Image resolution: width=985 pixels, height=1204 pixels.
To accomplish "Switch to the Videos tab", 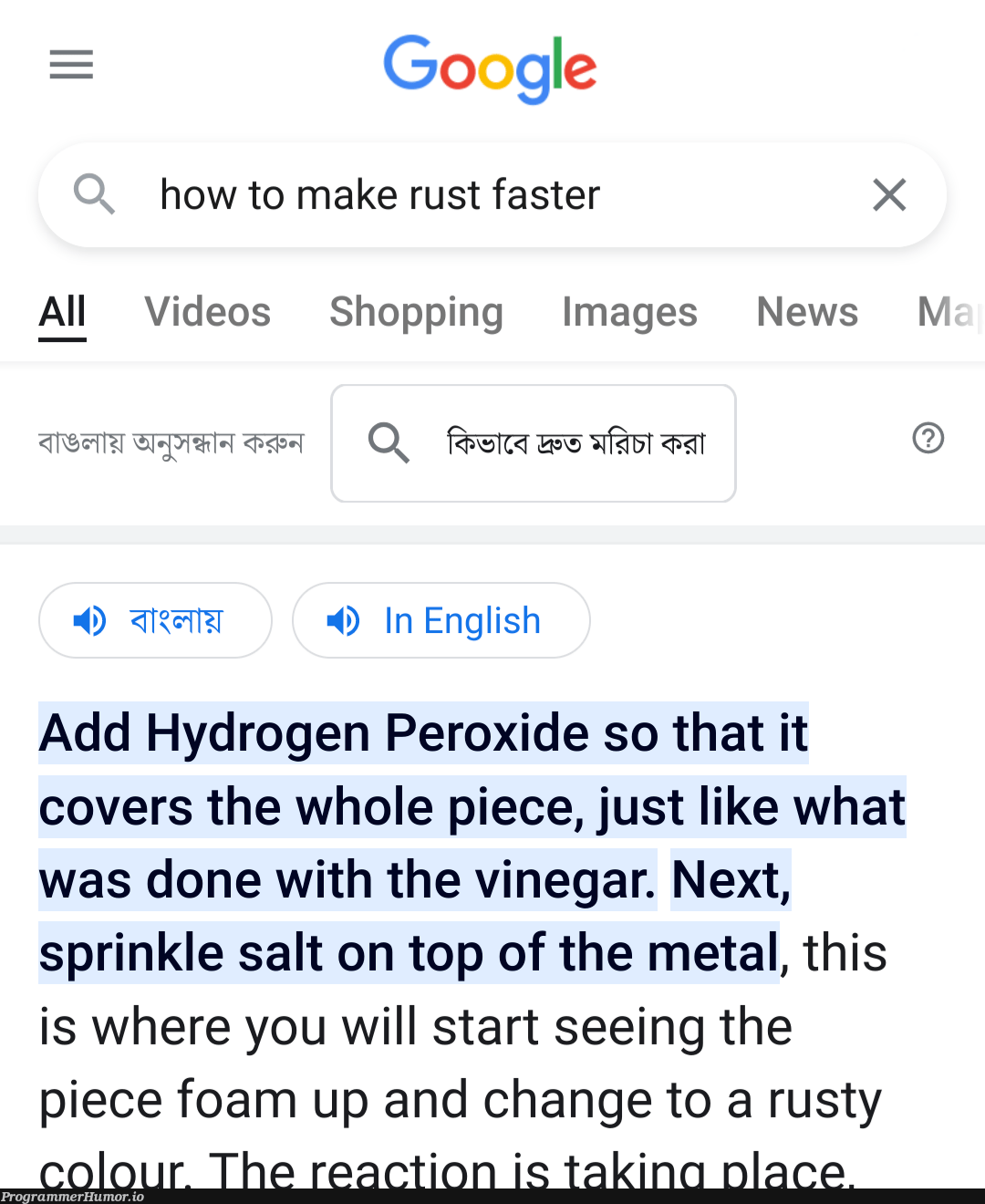I will point(208,312).
